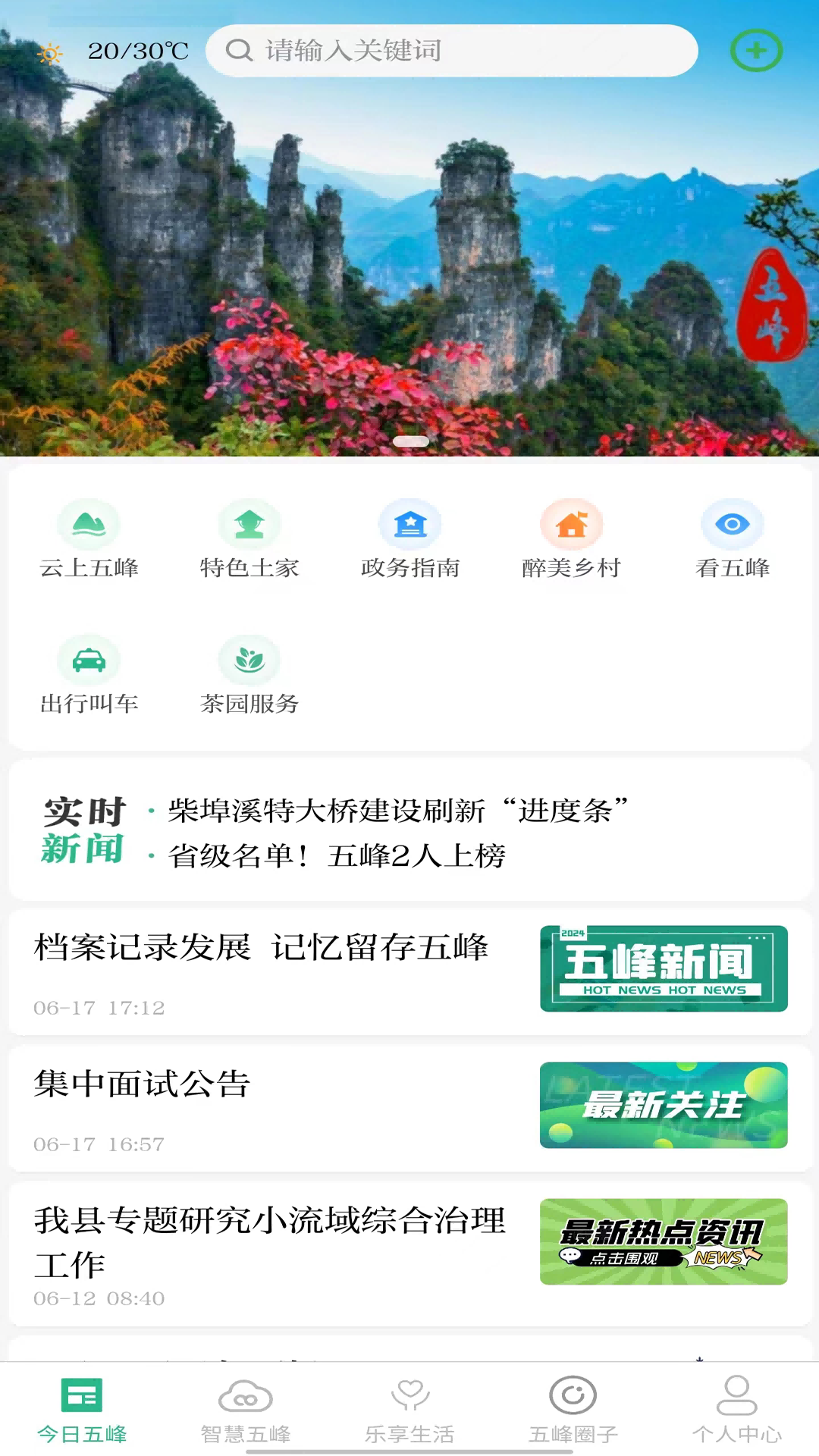Tap the green plus icon
The height and width of the screenshot is (1456, 819).
[x=756, y=51]
